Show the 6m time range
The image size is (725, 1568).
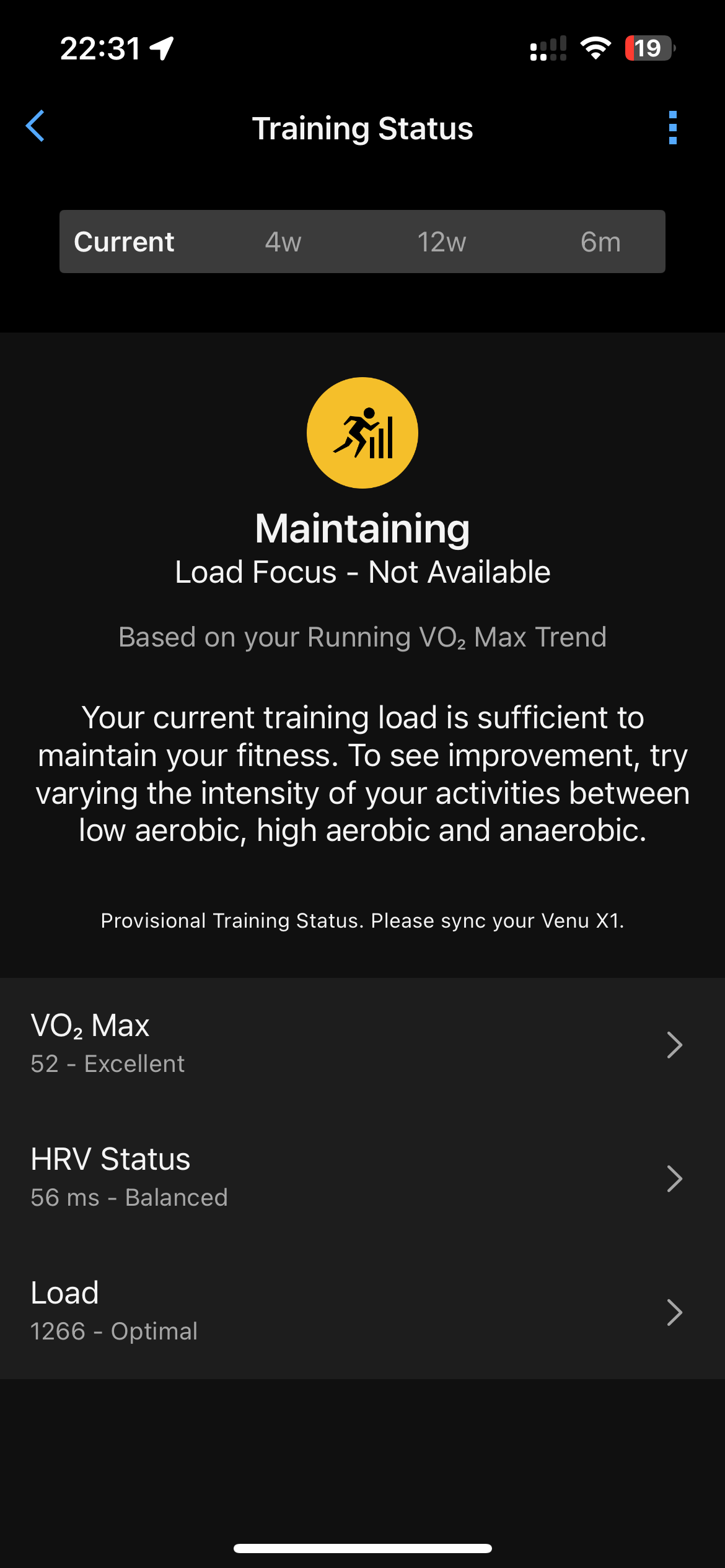(600, 242)
